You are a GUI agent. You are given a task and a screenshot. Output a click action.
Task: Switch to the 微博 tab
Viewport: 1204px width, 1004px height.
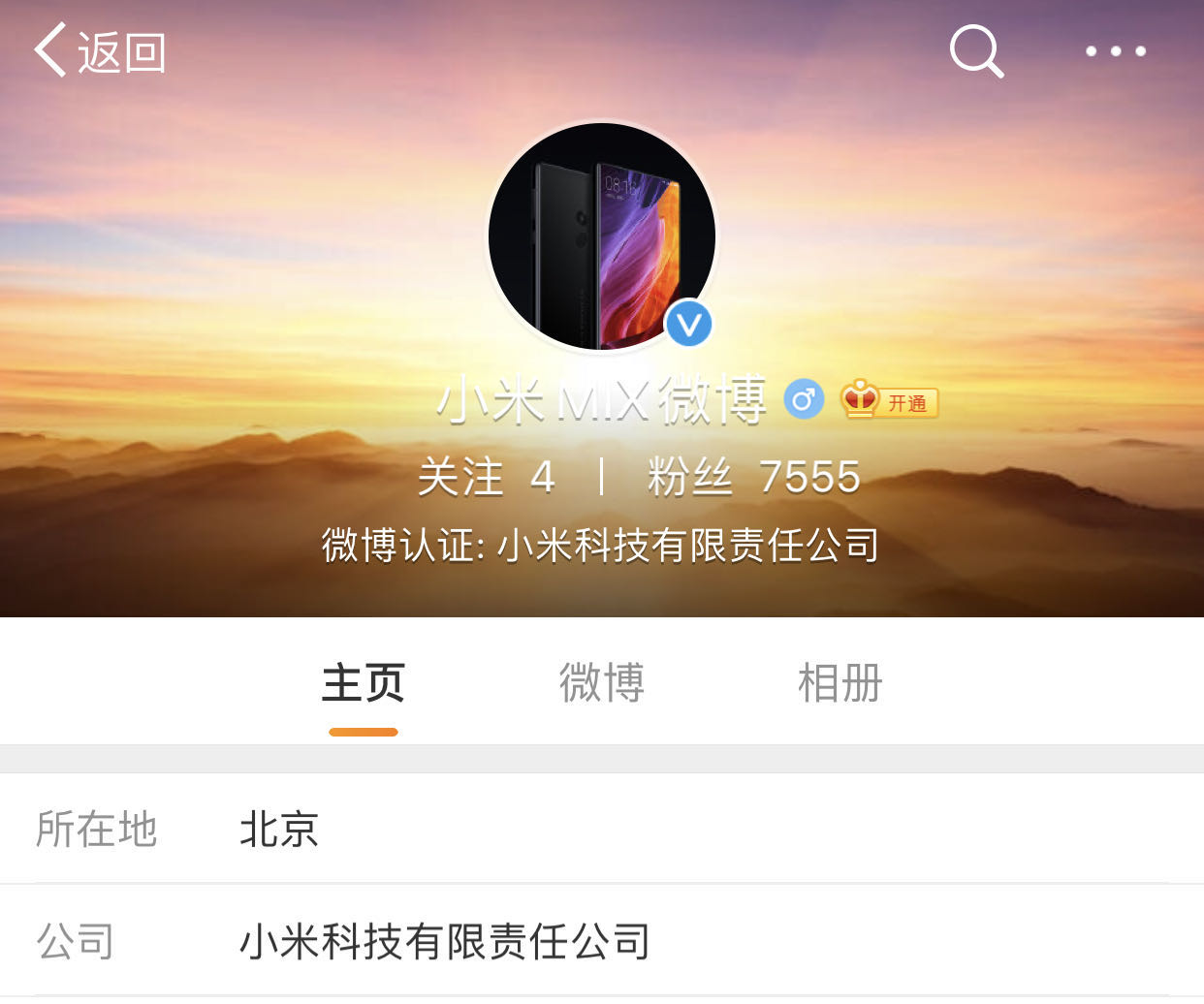[601, 683]
